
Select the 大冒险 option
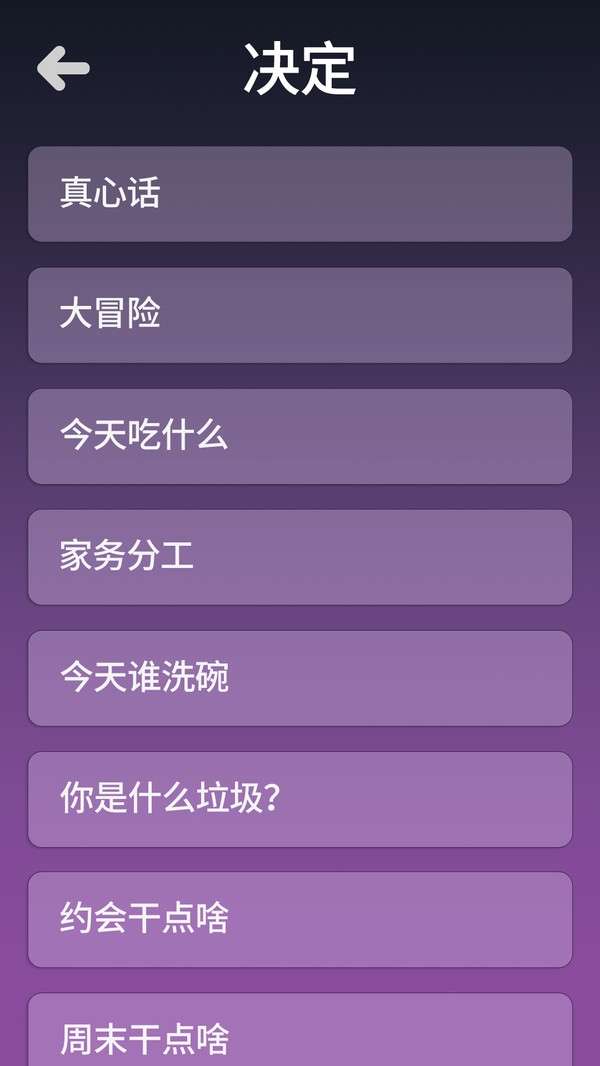(x=300, y=315)
